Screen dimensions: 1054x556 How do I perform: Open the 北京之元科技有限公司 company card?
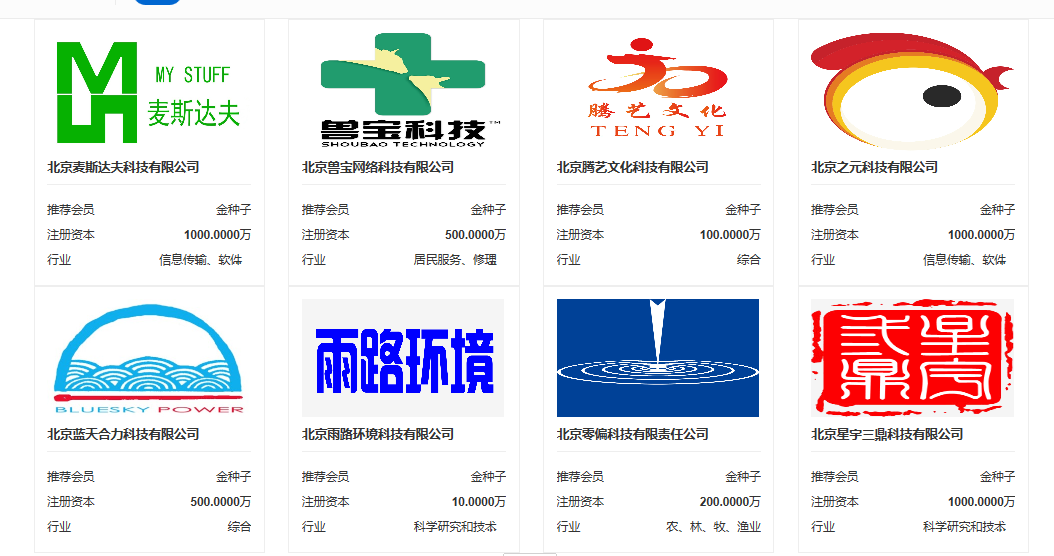(x=874, y=167)
